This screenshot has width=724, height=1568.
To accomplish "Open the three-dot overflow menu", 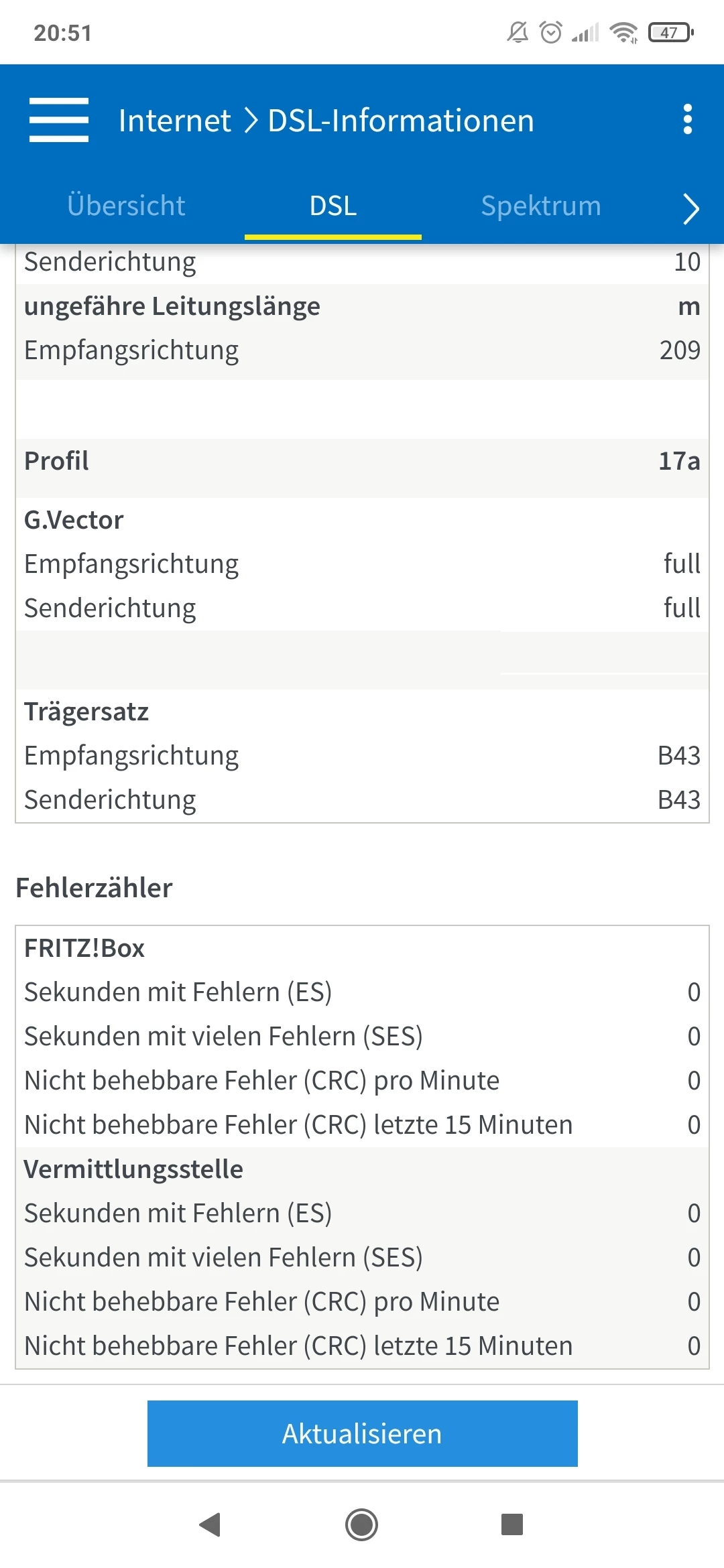I will coord(687,120).
